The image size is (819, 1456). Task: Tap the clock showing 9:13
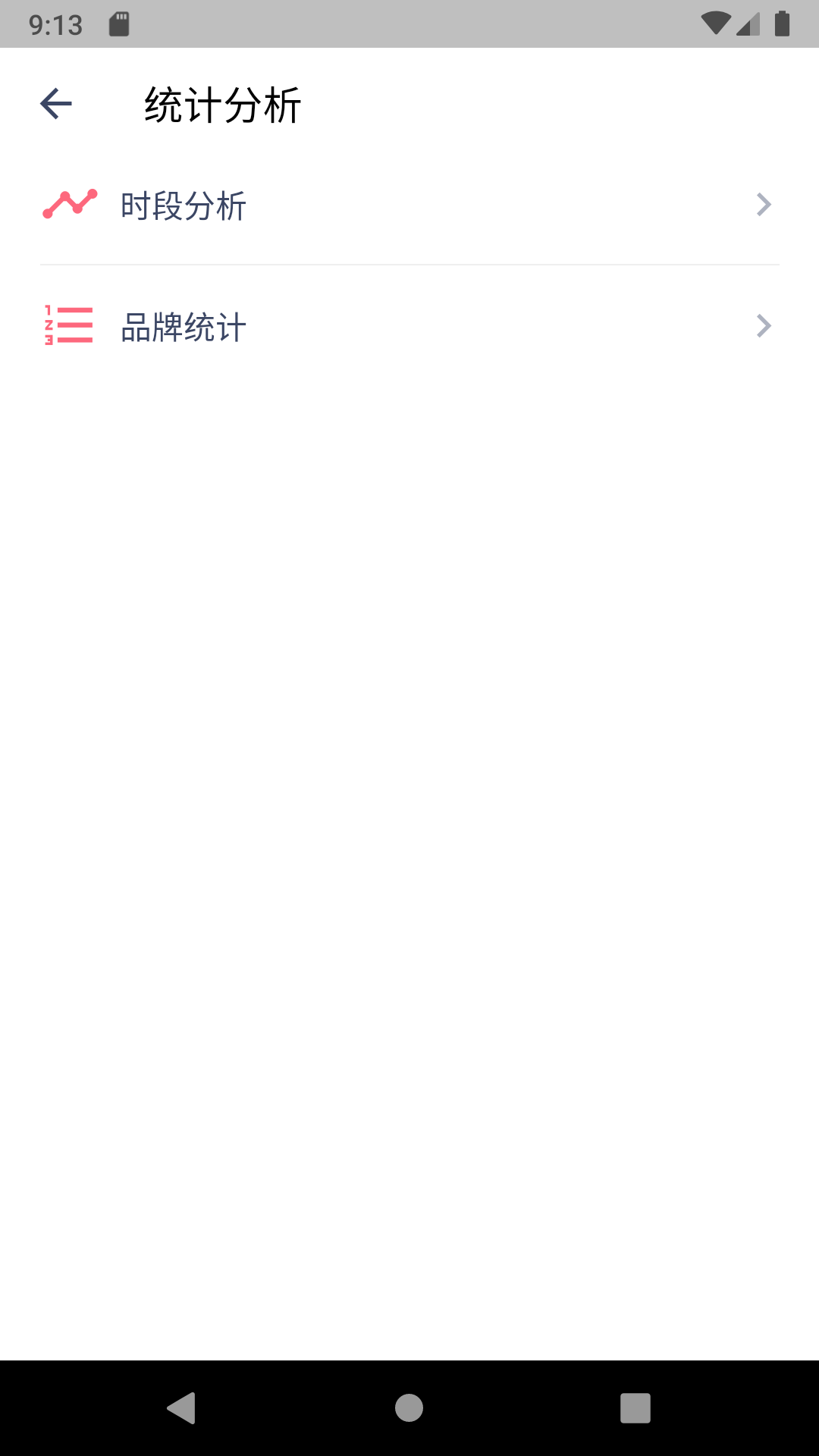pyautogui.click(x=57, y=25)
